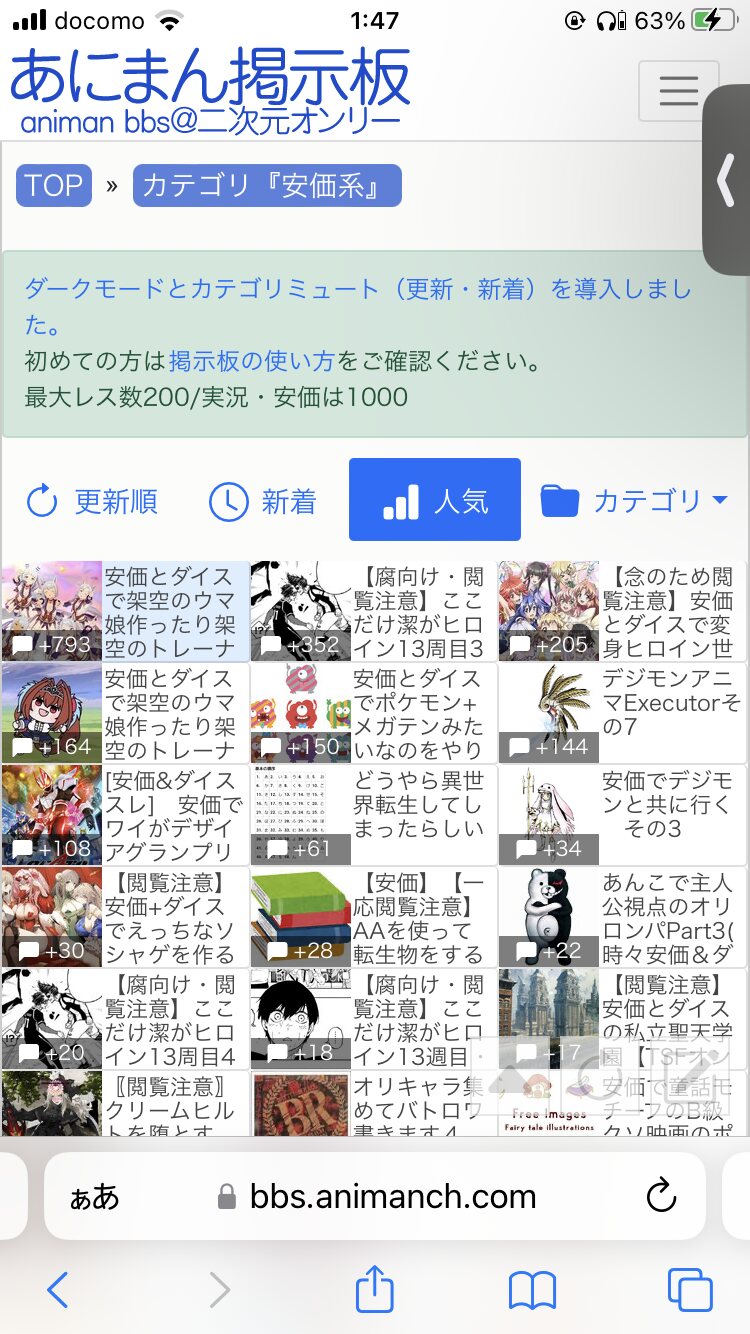The width and height of the screenshot is (750, 1334).
Task: Switch to the 新着 tab
Action: pyautogui.click(x=263, y=501)
